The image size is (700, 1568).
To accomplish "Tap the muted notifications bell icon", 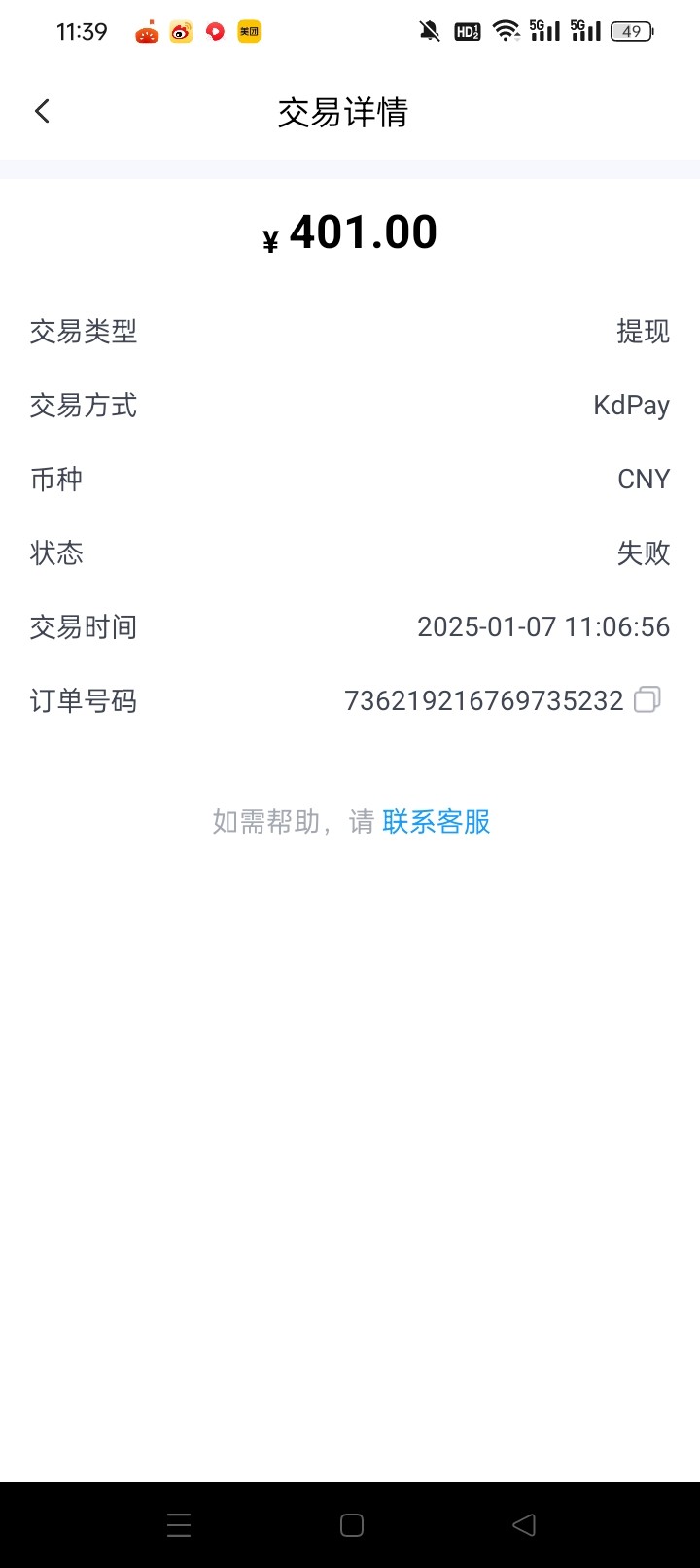I will click(428, 30).
